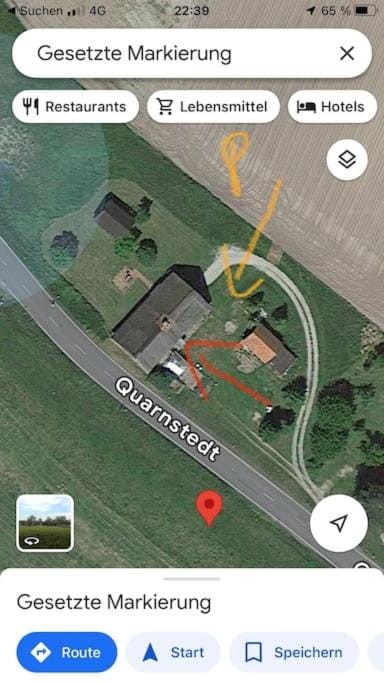Screen dimensions: 384x683
Task: Start navigation to the pin
Action: click(x=173, y=652)
